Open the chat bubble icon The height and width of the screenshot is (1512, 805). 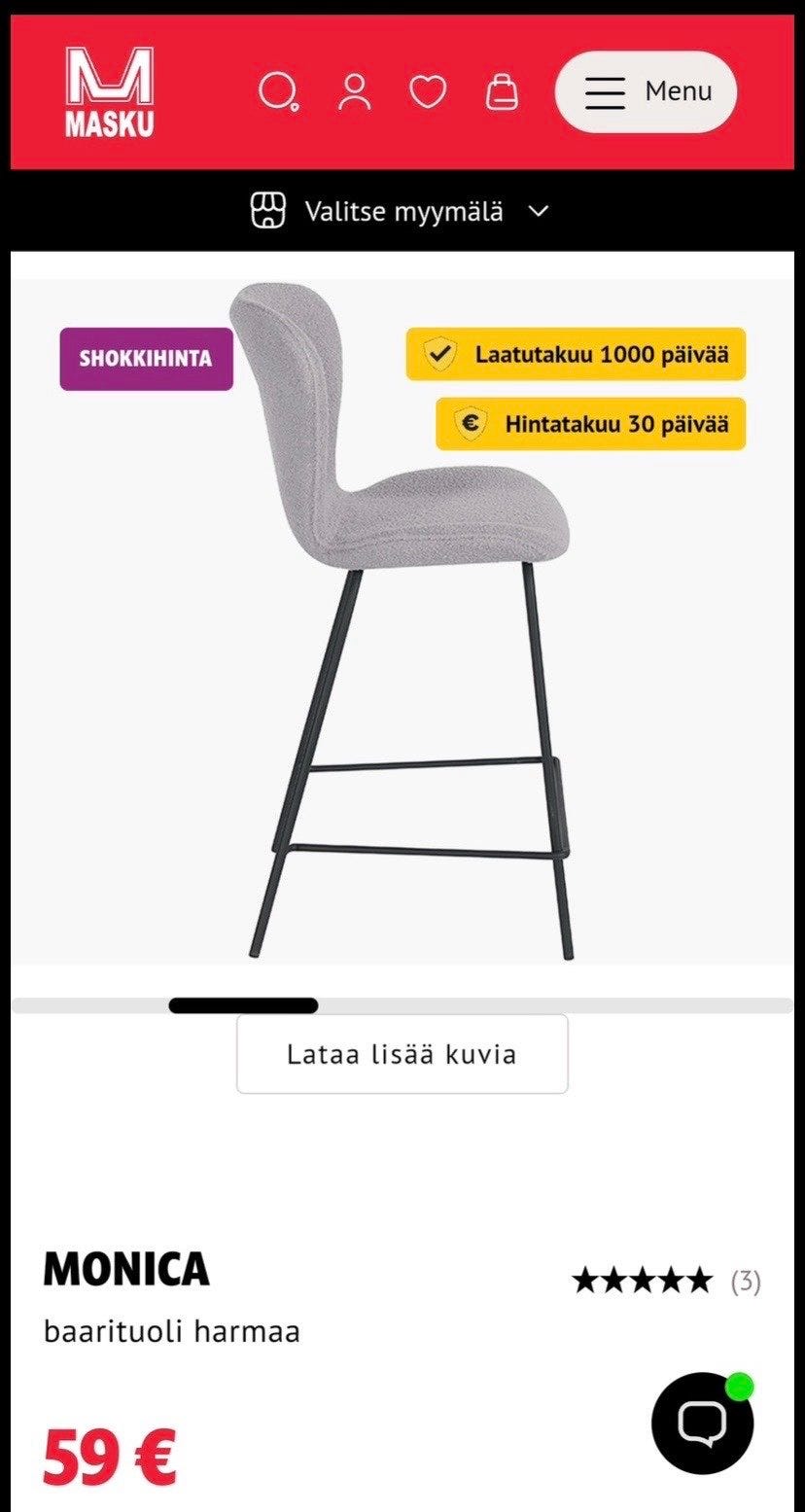click(701, 1421)
